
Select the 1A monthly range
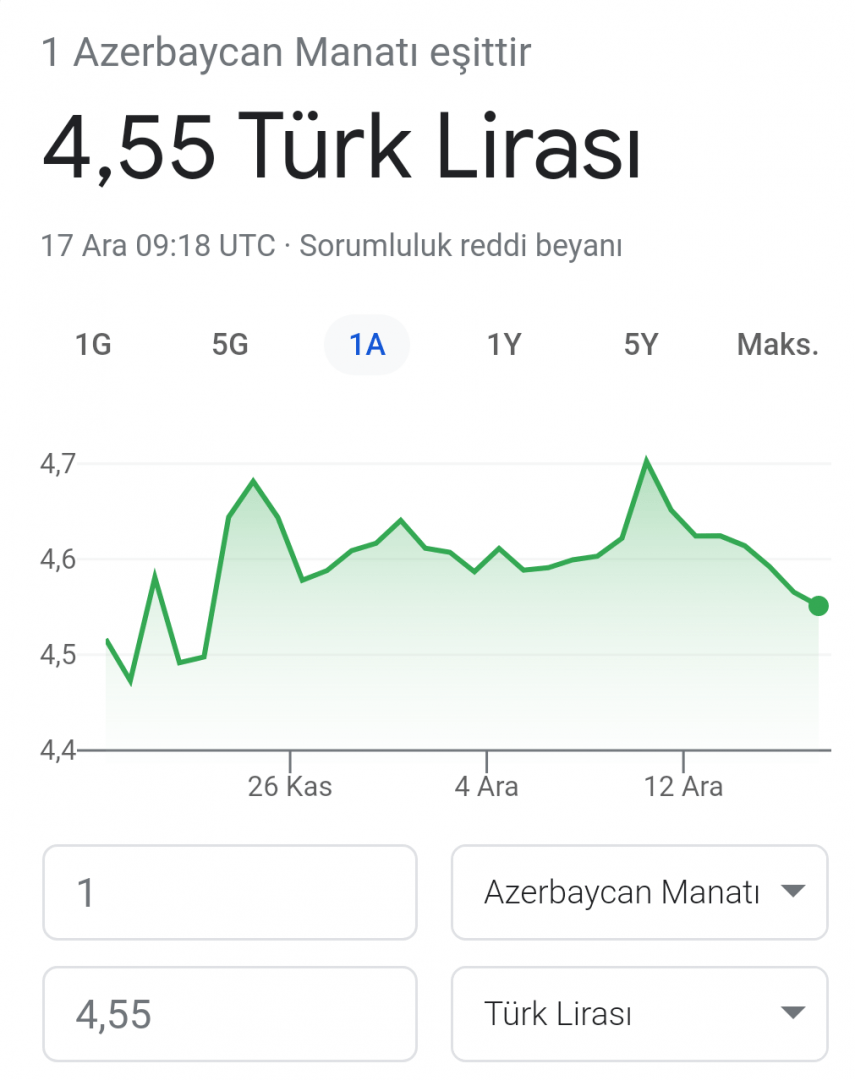pyautogui.click(x=367, y=345)
